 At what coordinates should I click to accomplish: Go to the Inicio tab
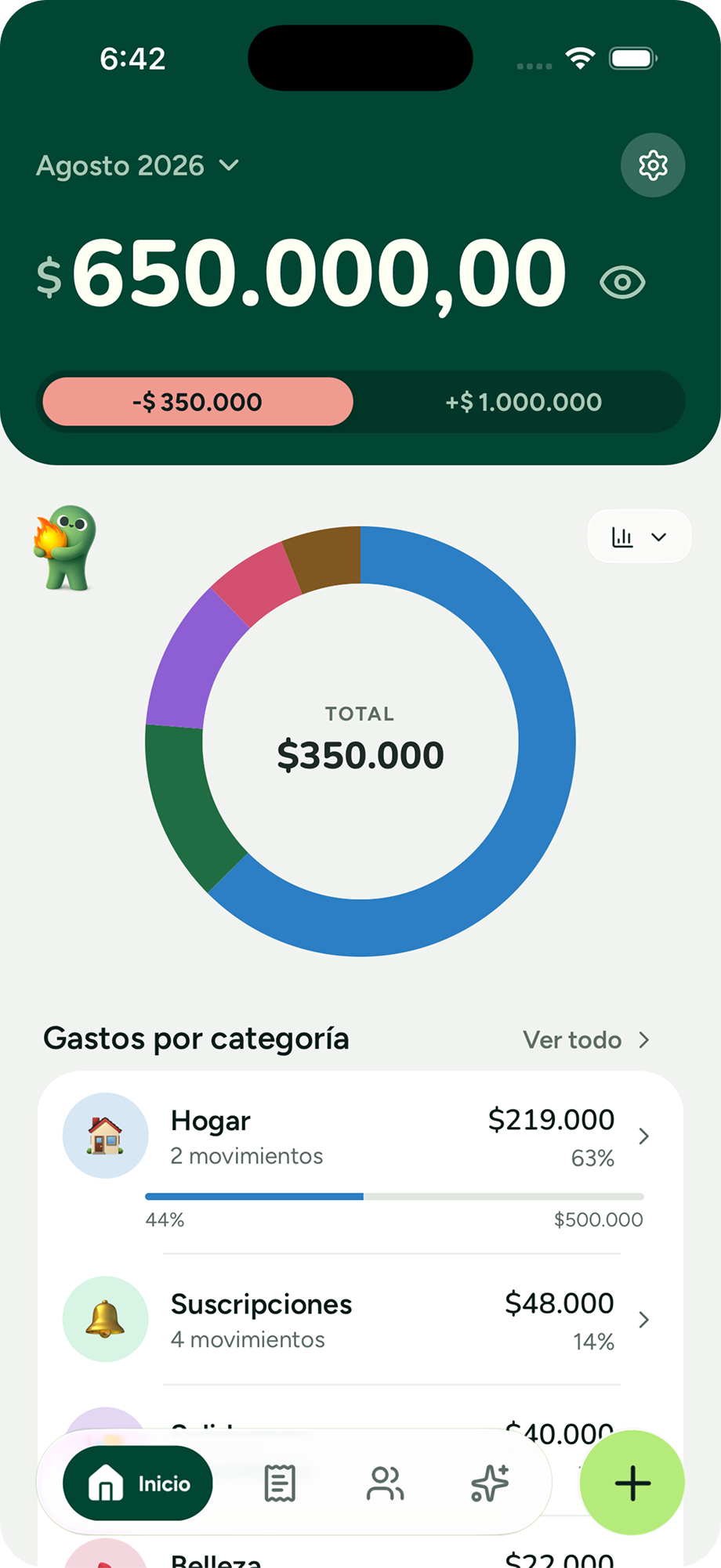pos(138,1483)
